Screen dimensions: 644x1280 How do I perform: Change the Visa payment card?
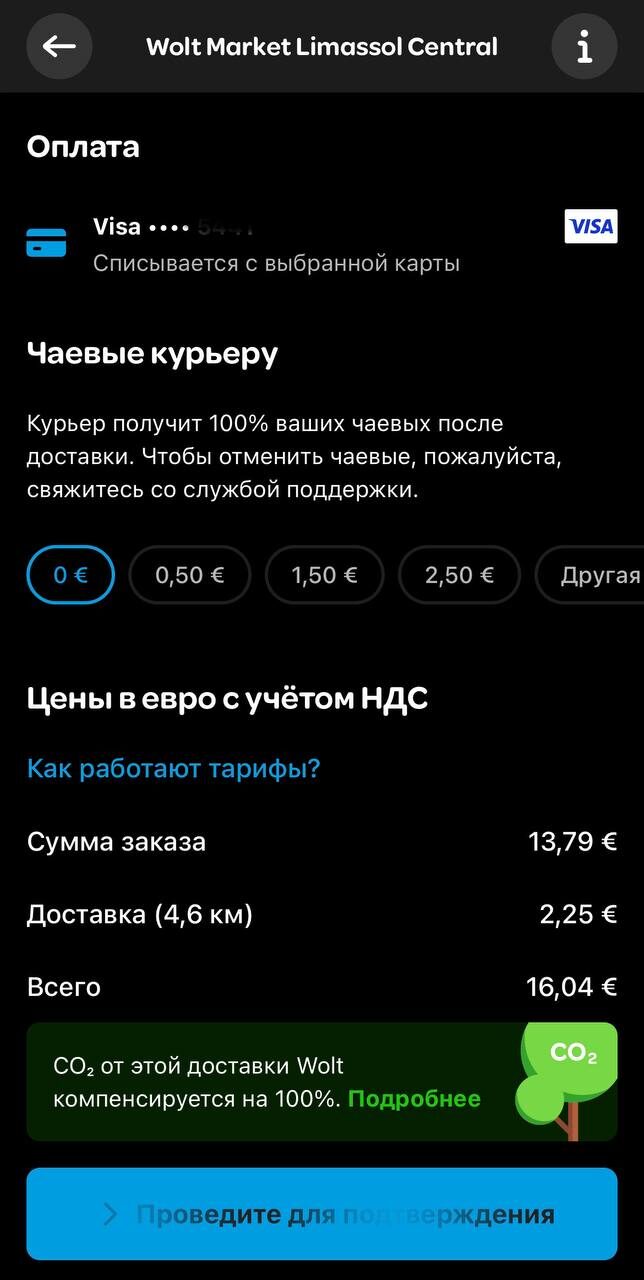pos(320,244)
